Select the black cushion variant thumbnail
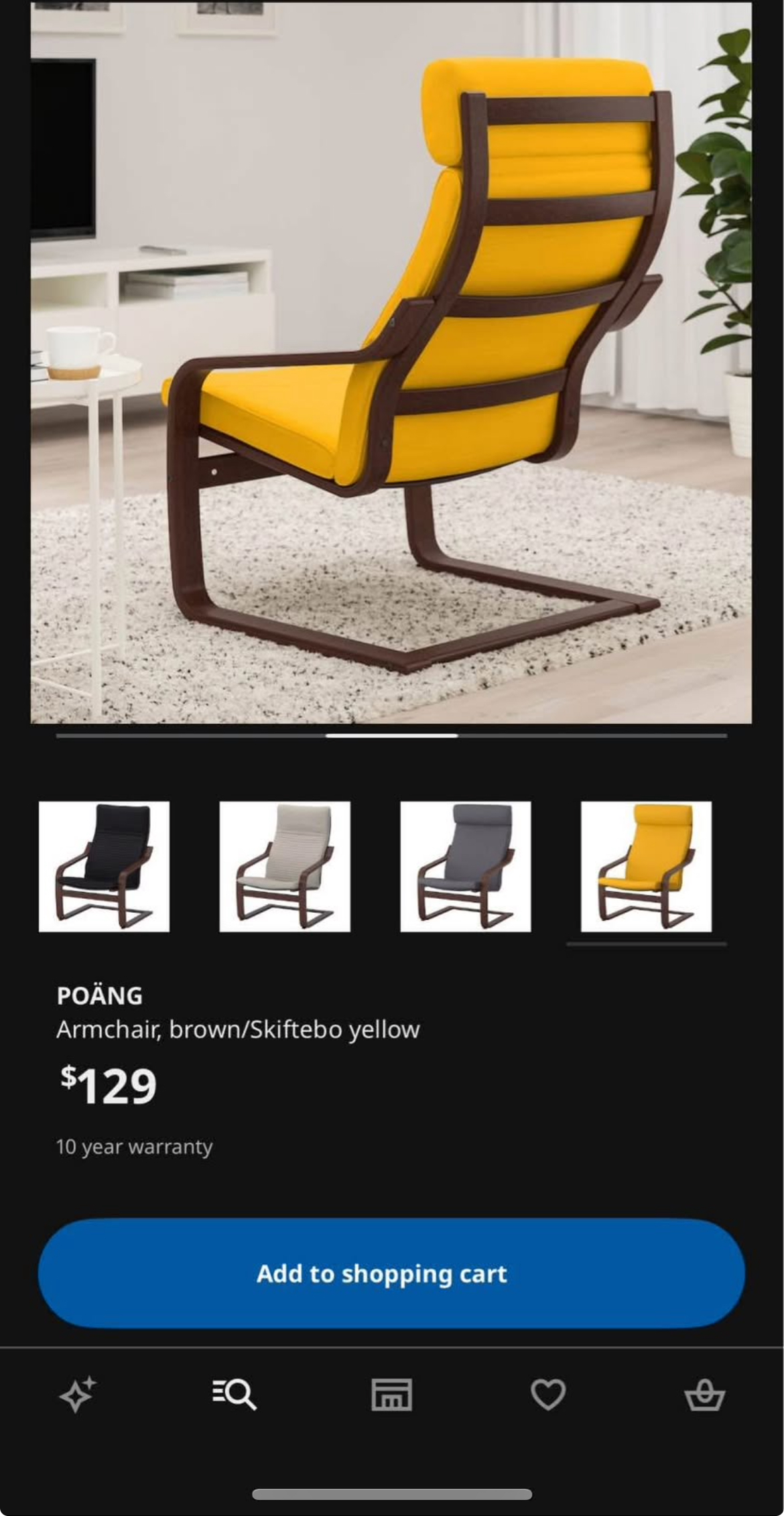This screenshot has width=784, height=1516. click(104, 866)
